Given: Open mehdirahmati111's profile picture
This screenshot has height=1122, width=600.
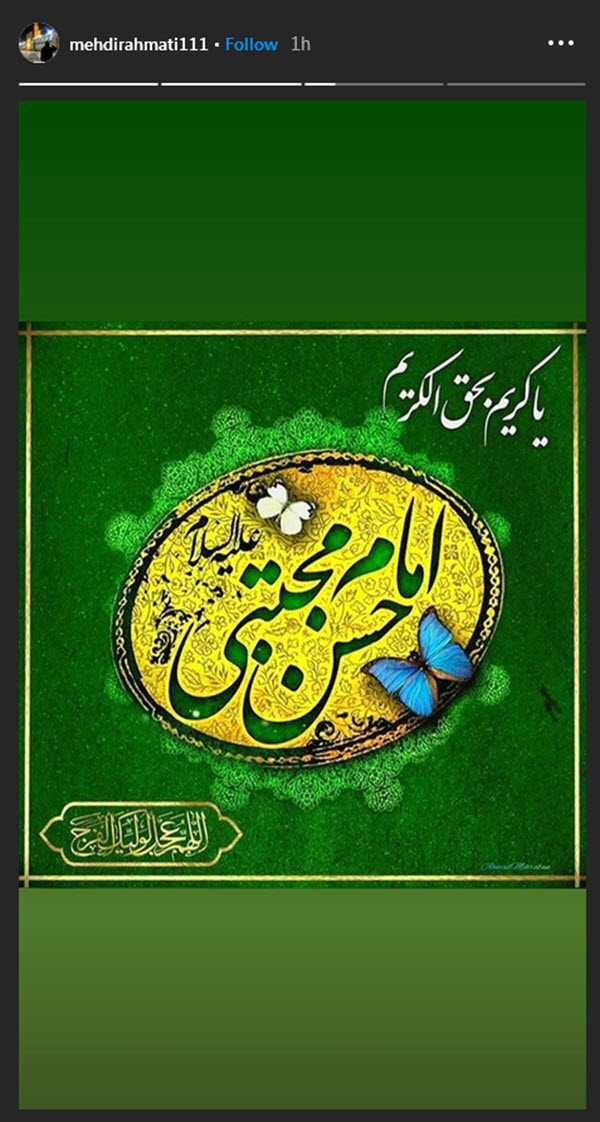Looking at the screenshot, I should click(x=39, y=44).
